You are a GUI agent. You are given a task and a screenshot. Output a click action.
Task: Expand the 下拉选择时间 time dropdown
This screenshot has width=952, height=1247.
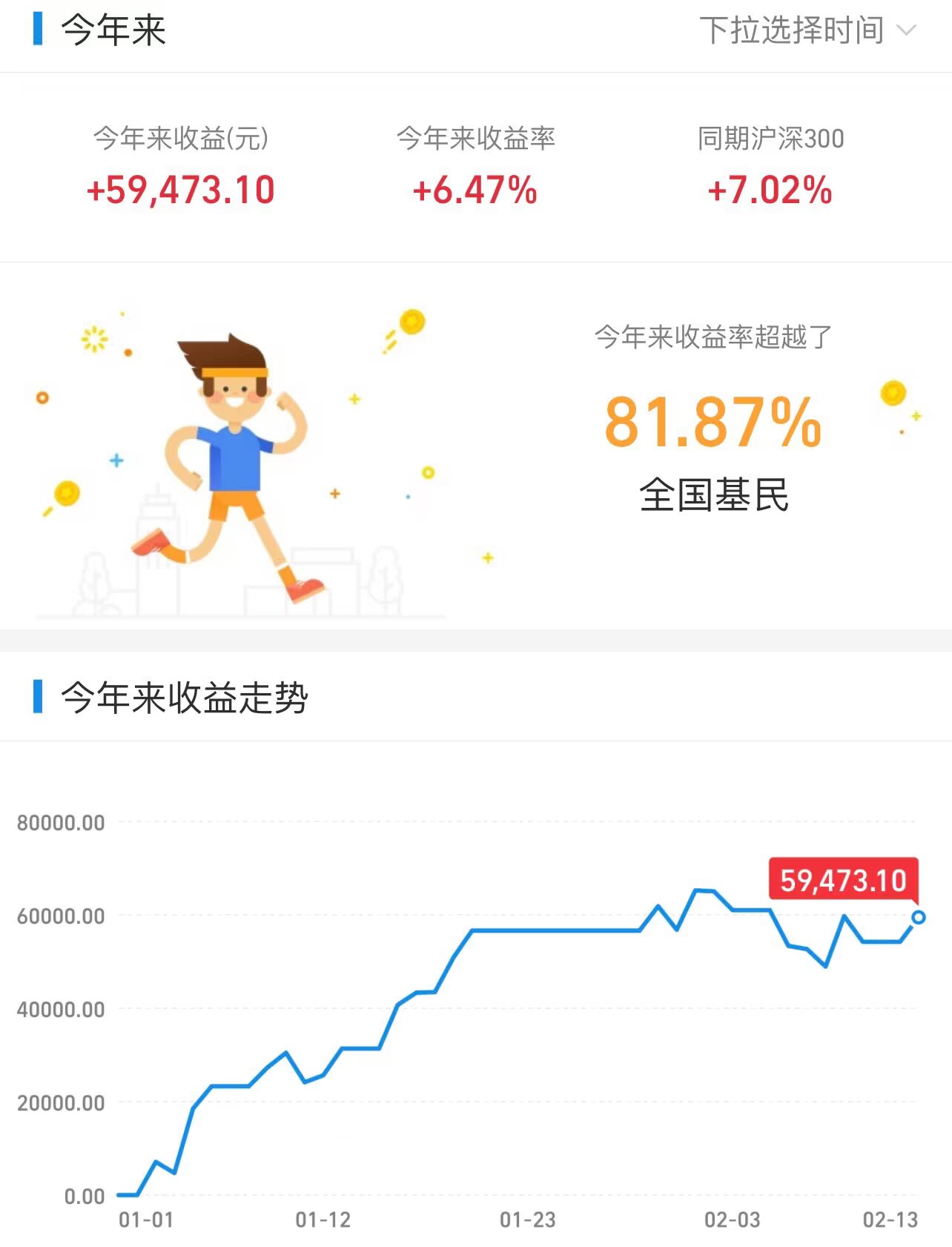coord(807,31)
